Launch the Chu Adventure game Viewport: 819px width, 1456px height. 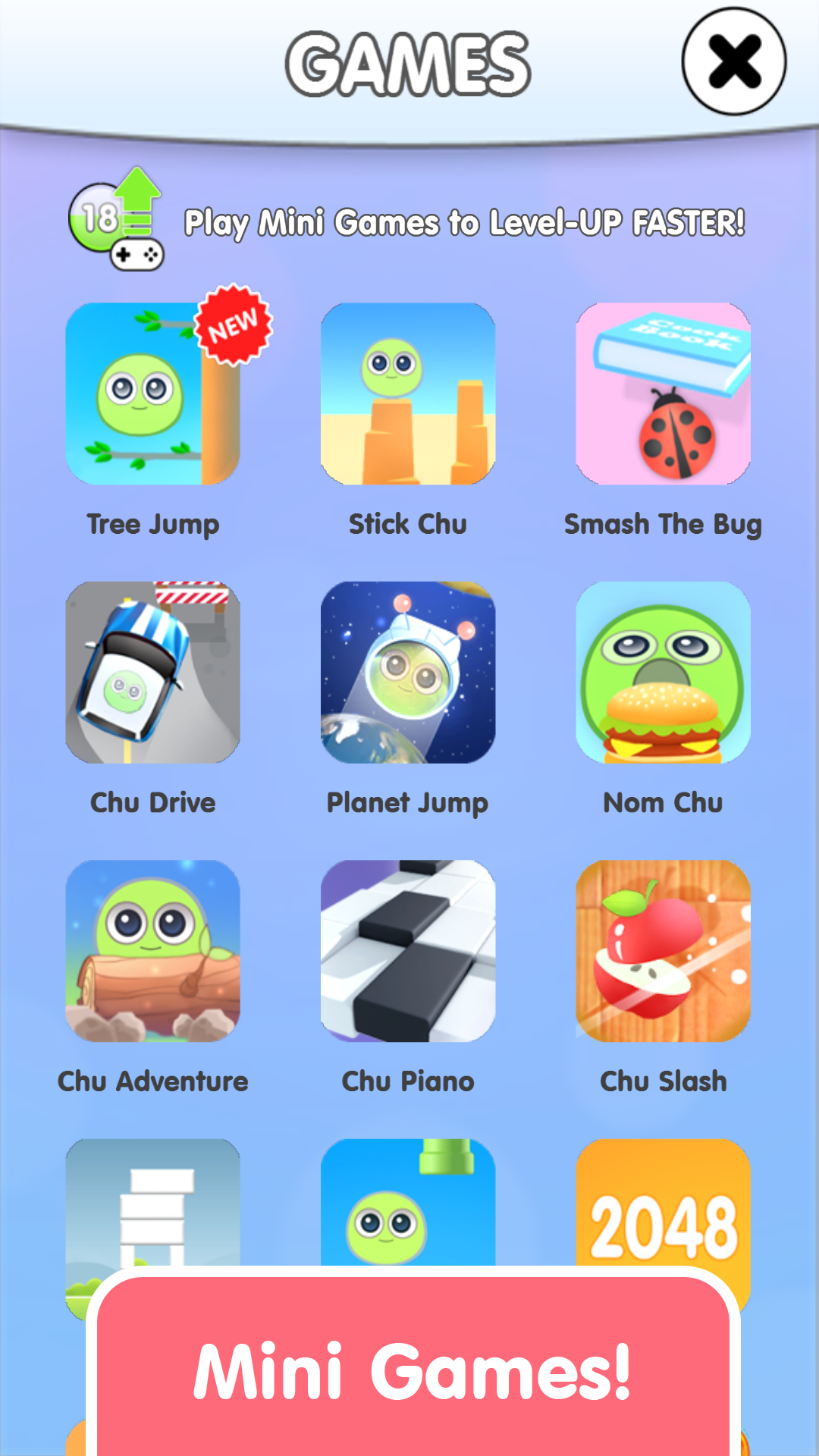(x=154, y=952)
